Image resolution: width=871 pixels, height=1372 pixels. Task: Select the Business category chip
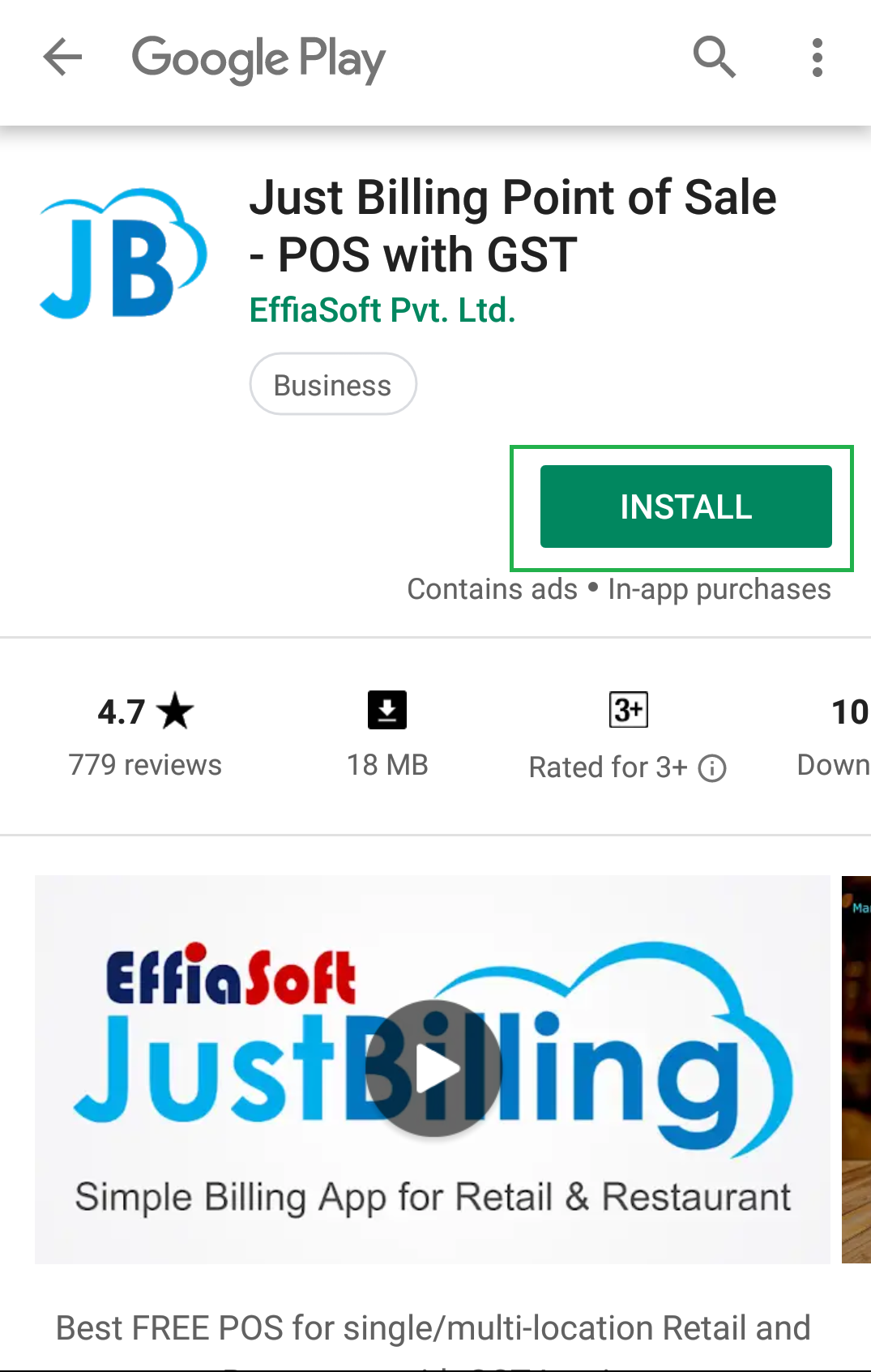click(x=333, y=385)
